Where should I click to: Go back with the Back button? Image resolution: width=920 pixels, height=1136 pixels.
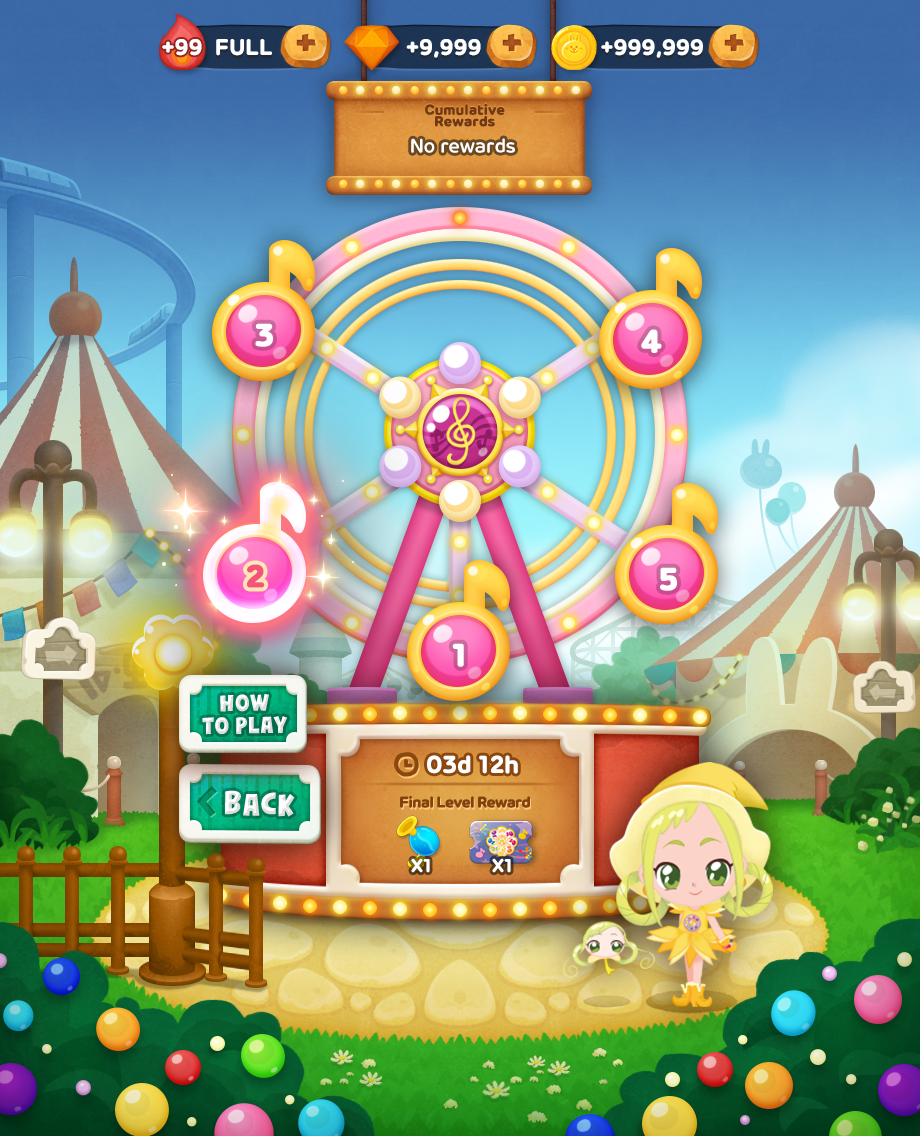(x=250, y=803)
